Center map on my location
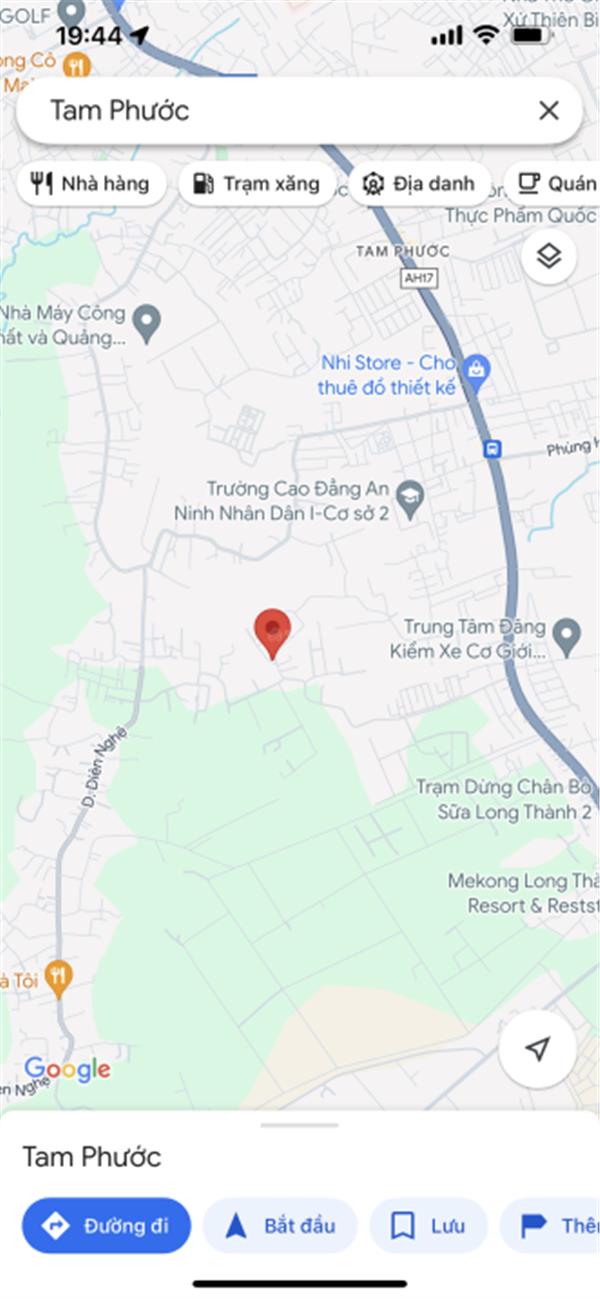Screen dimensions: 600x1299 click(x=537, y=1048)
